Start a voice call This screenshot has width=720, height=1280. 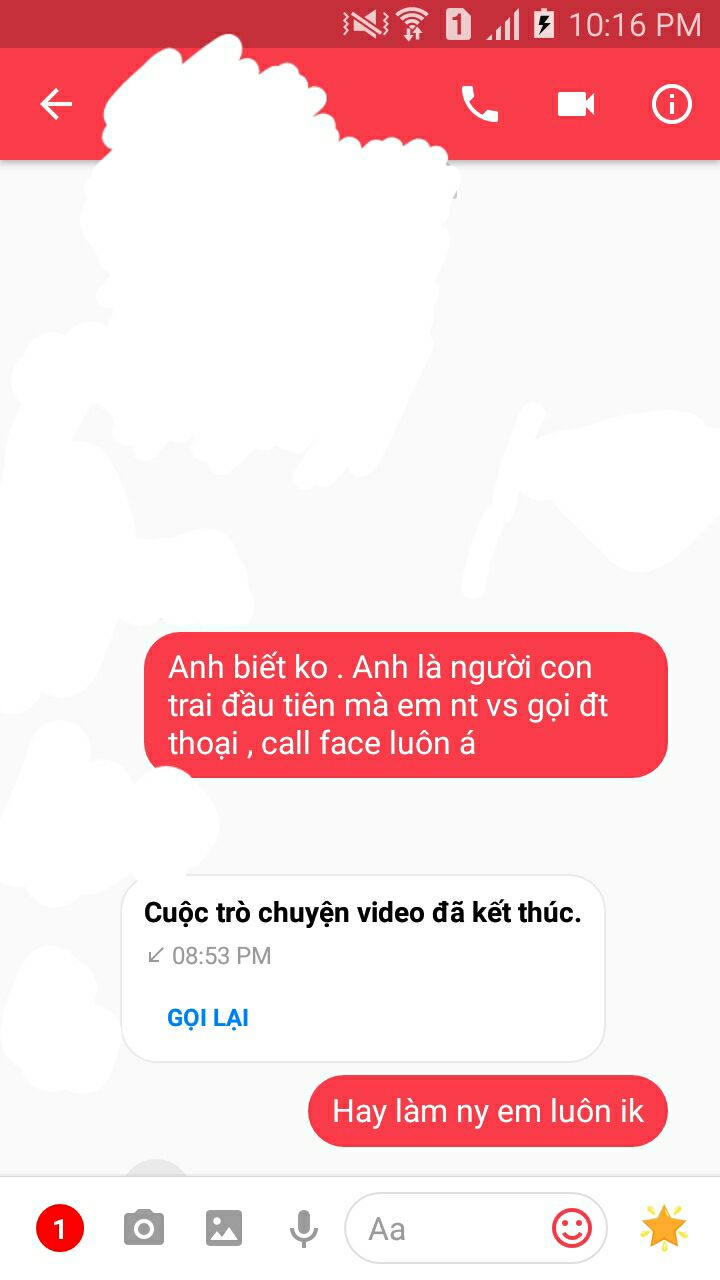point(479,104)
